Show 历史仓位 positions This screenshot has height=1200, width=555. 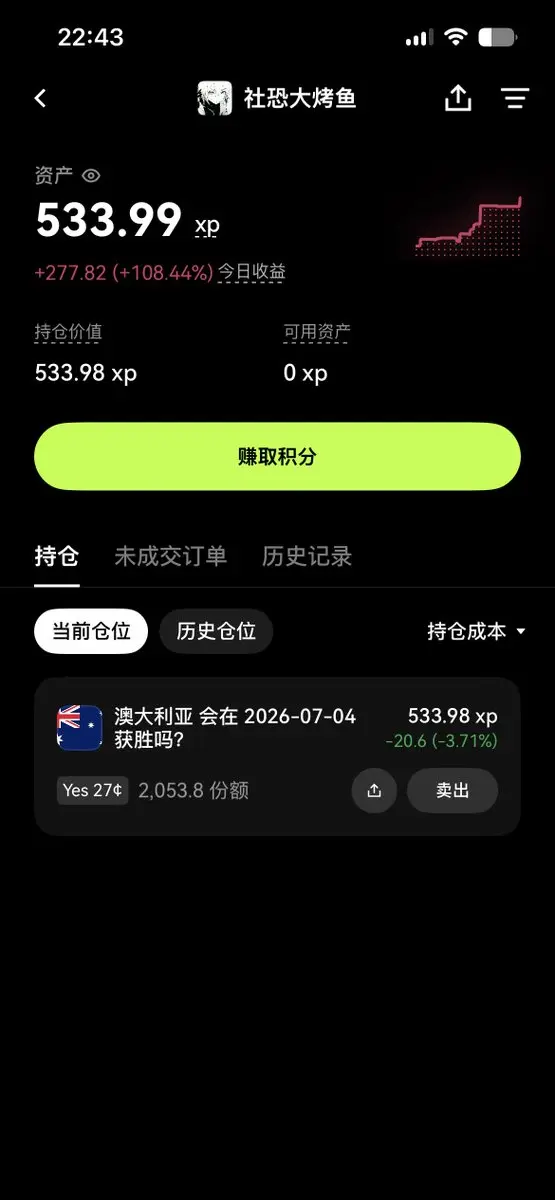coord(216,631)
